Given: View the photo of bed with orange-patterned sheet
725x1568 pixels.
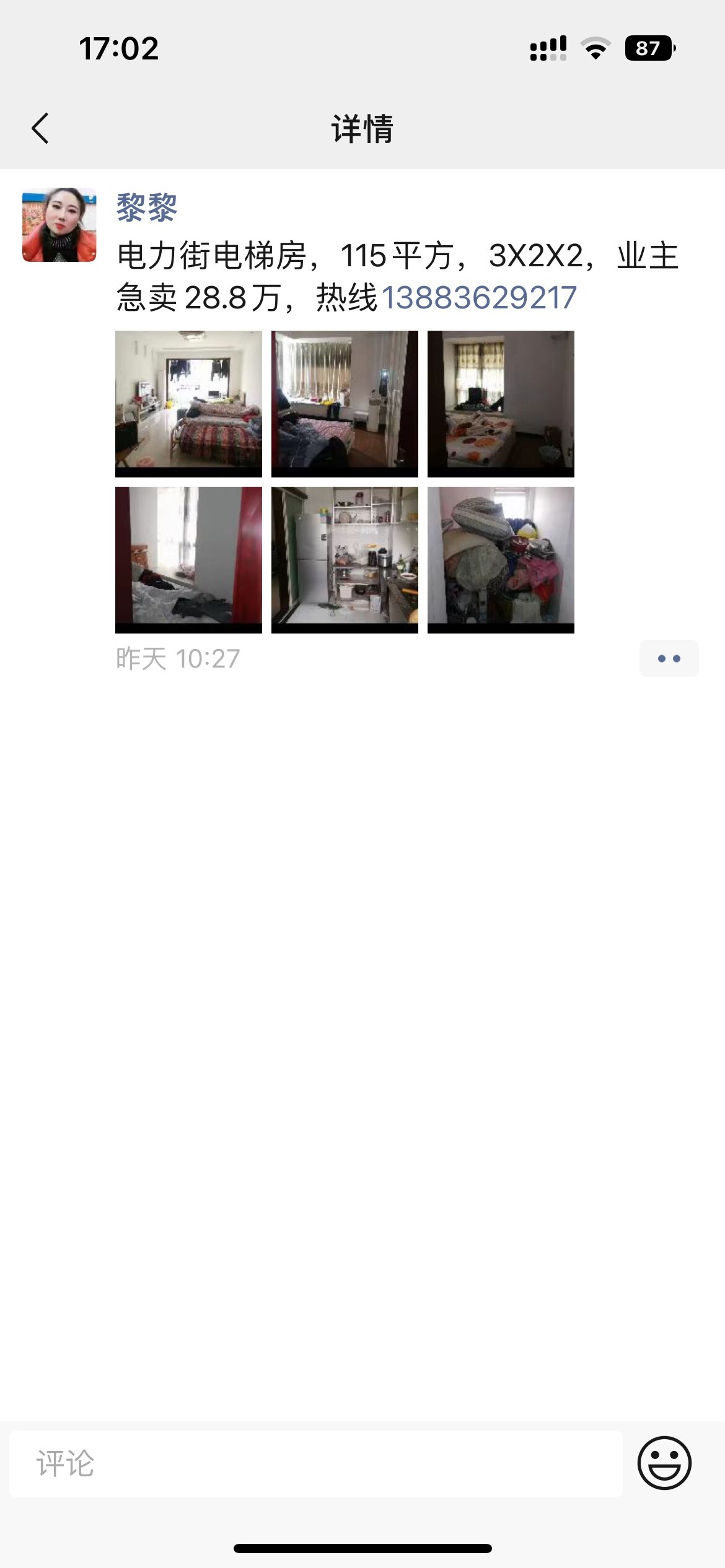Looking at the screenshot, I should point(501,404).
